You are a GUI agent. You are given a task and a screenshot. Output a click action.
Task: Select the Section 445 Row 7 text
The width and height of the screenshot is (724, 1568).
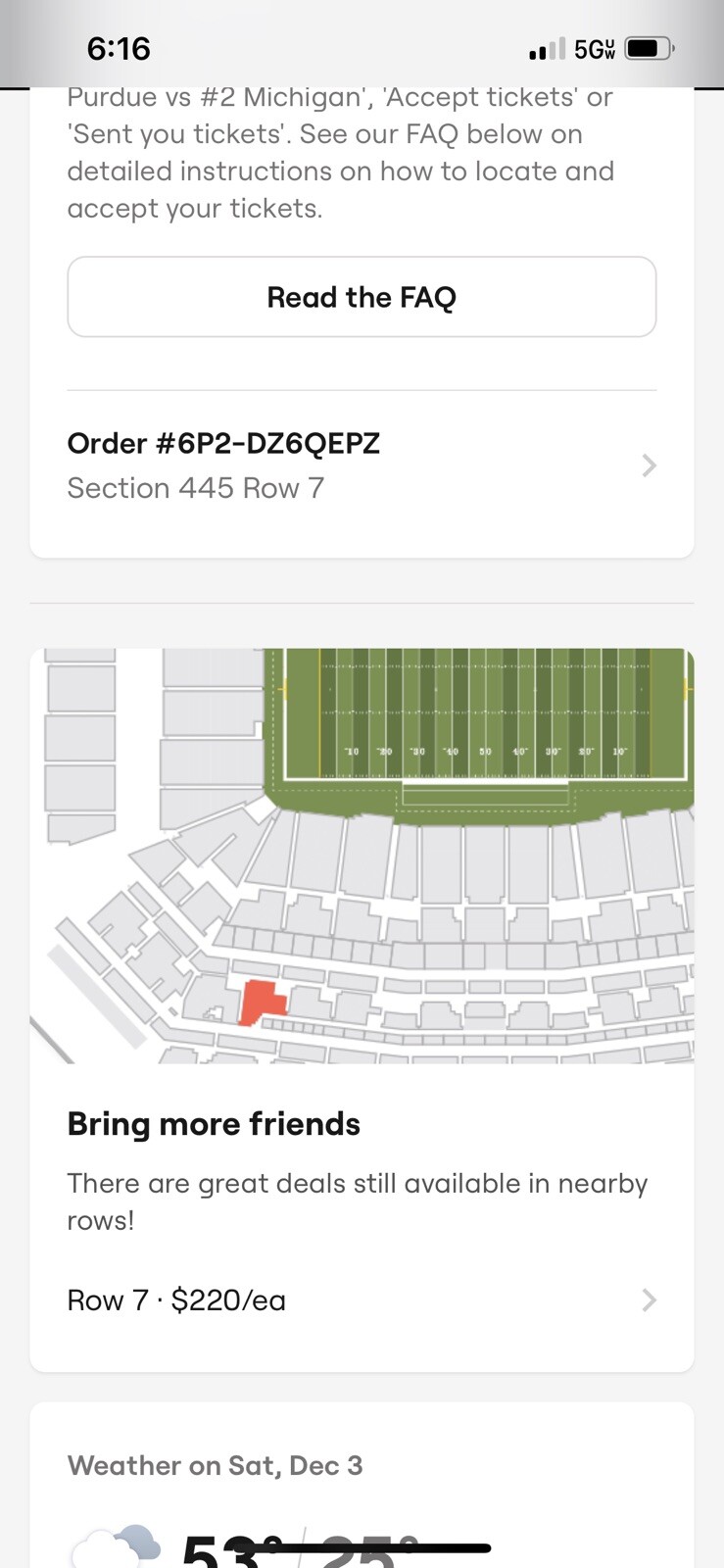tap(198, 487)
